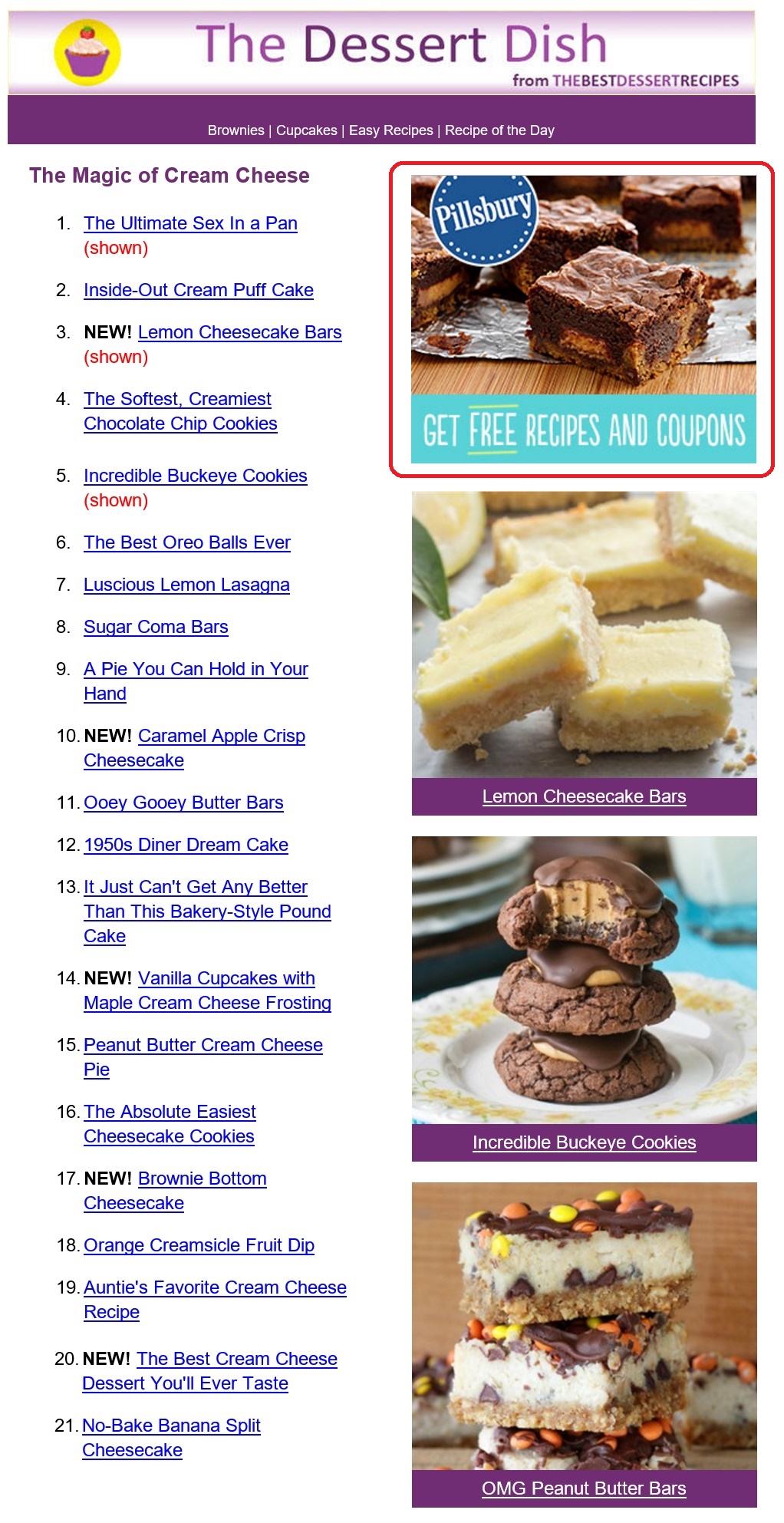This screenshot has height=1523, width=784.
Task: Open The Best Oreo Balls Ever
Action: 187,542
